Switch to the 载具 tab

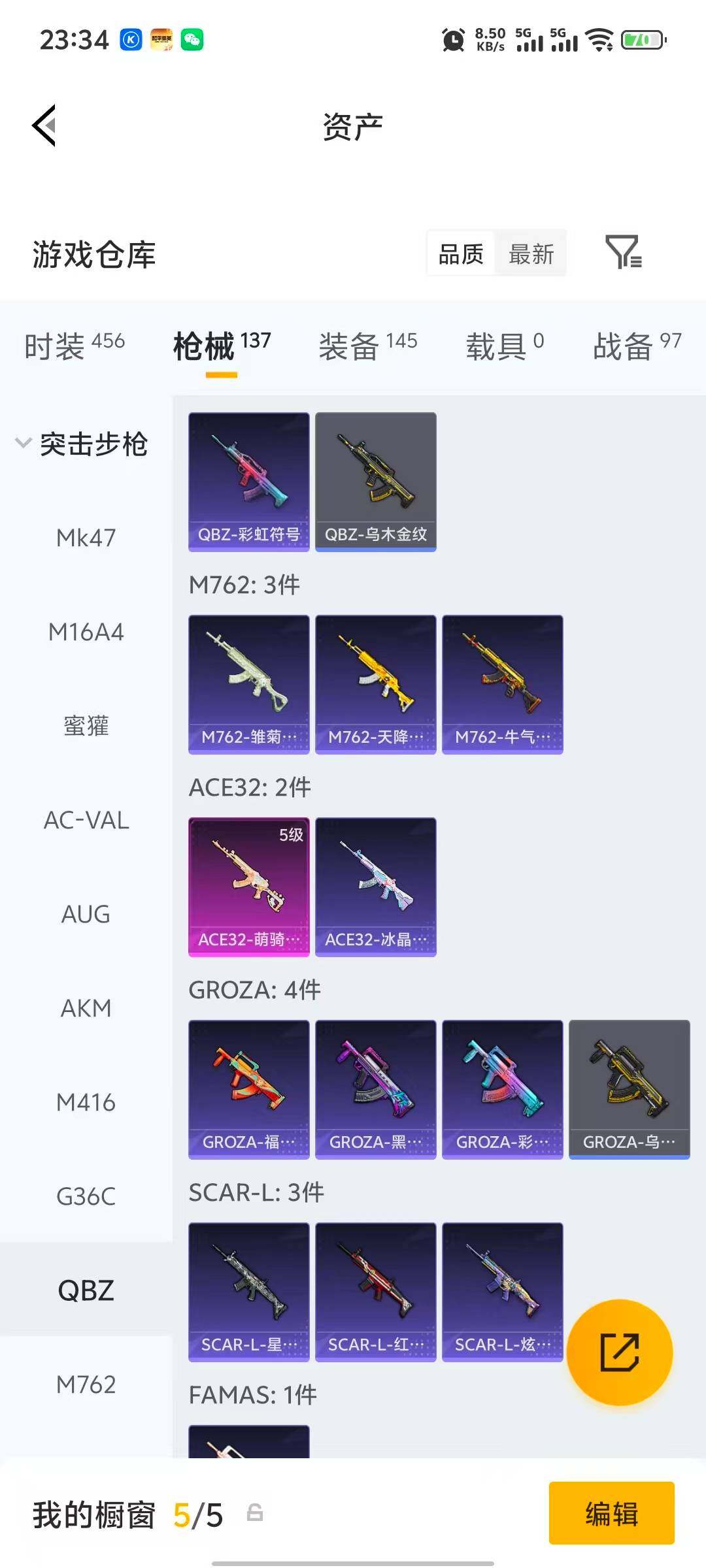(504, 345)
